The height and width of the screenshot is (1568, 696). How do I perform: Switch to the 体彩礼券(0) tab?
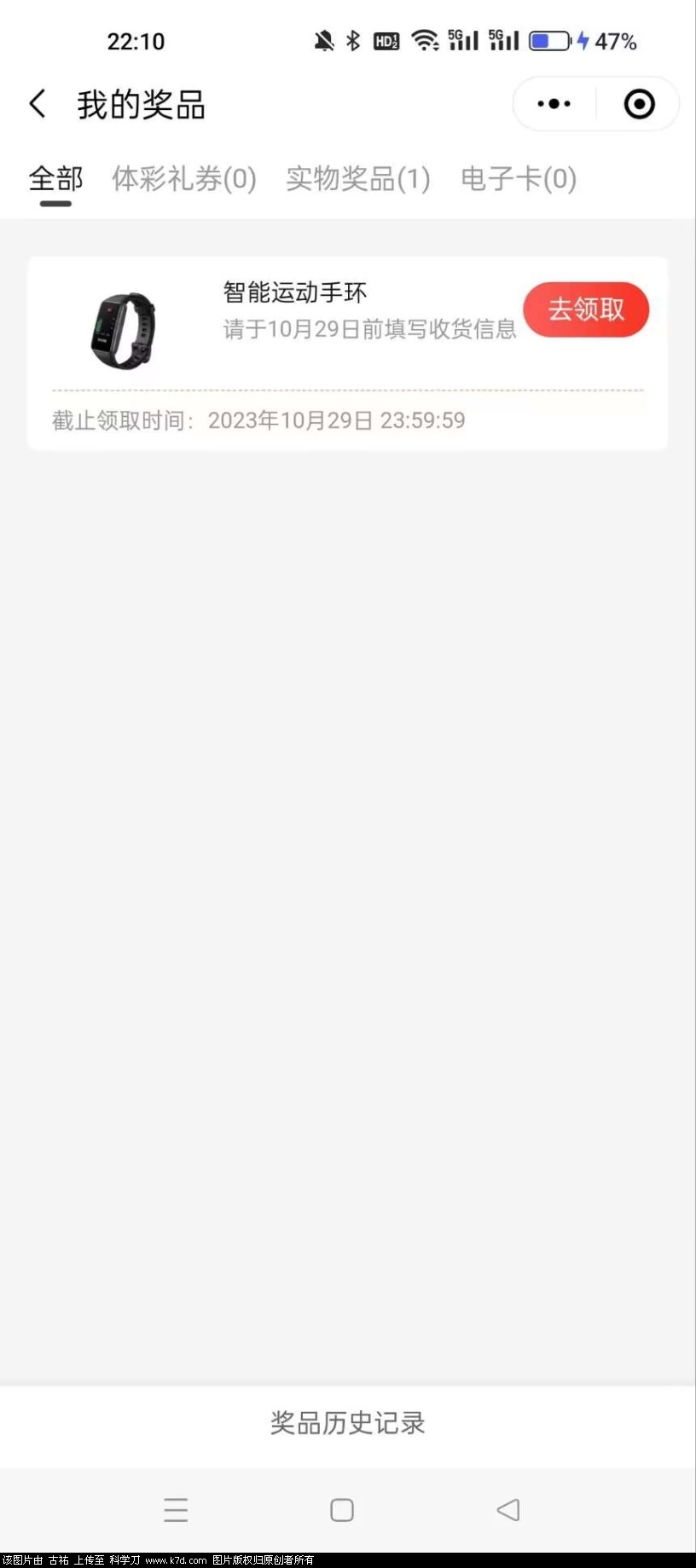tap(183, 179)
